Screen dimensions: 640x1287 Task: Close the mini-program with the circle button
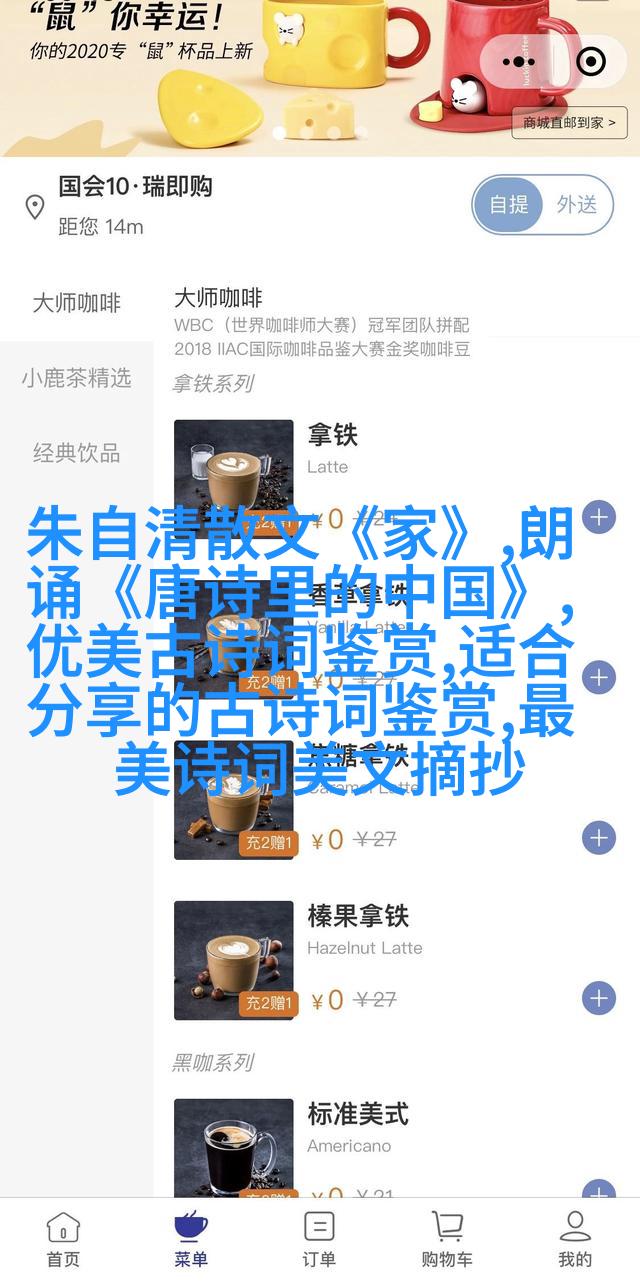[x=592, y=62]
